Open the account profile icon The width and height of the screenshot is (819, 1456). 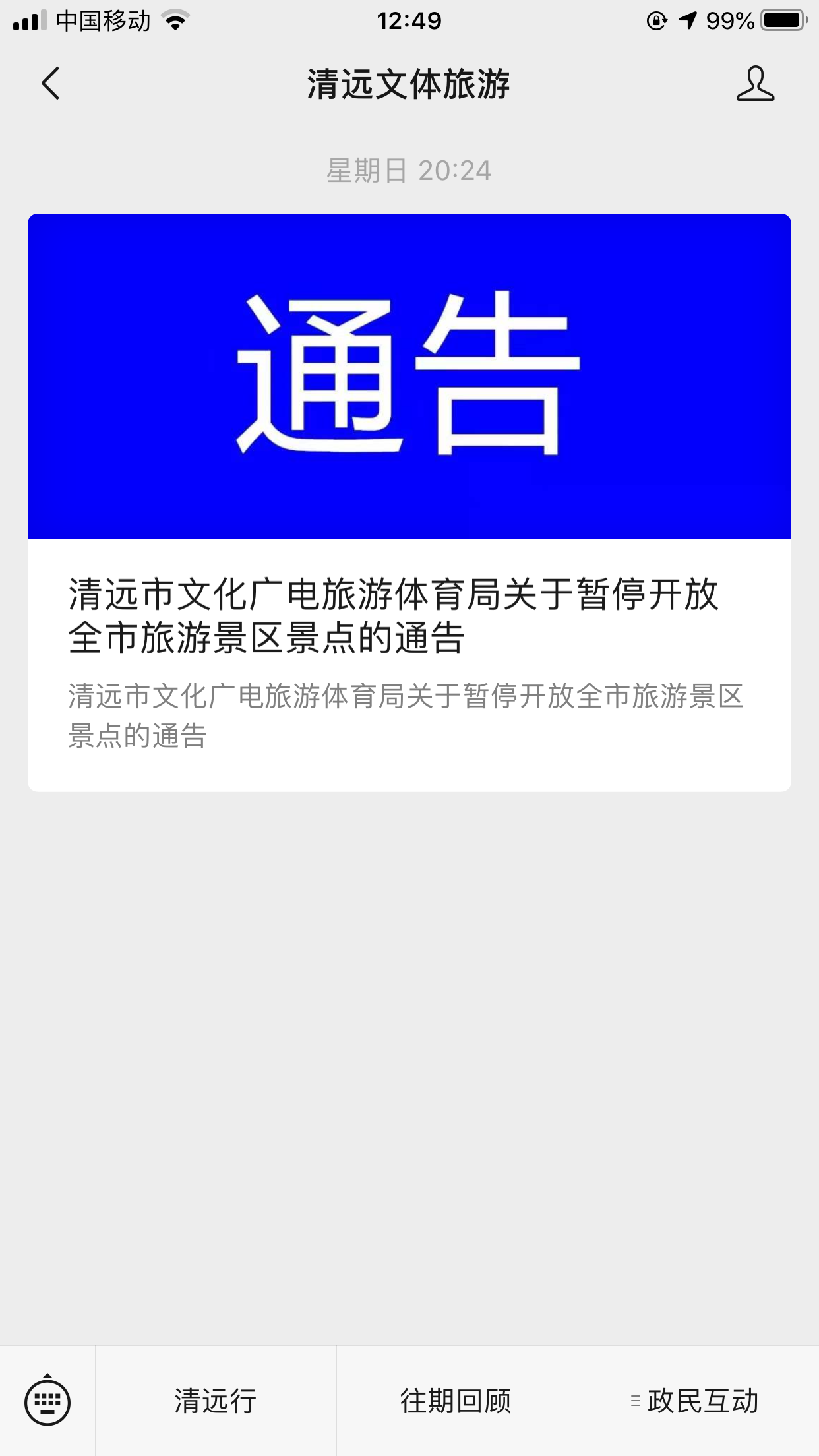click(755, 84)
